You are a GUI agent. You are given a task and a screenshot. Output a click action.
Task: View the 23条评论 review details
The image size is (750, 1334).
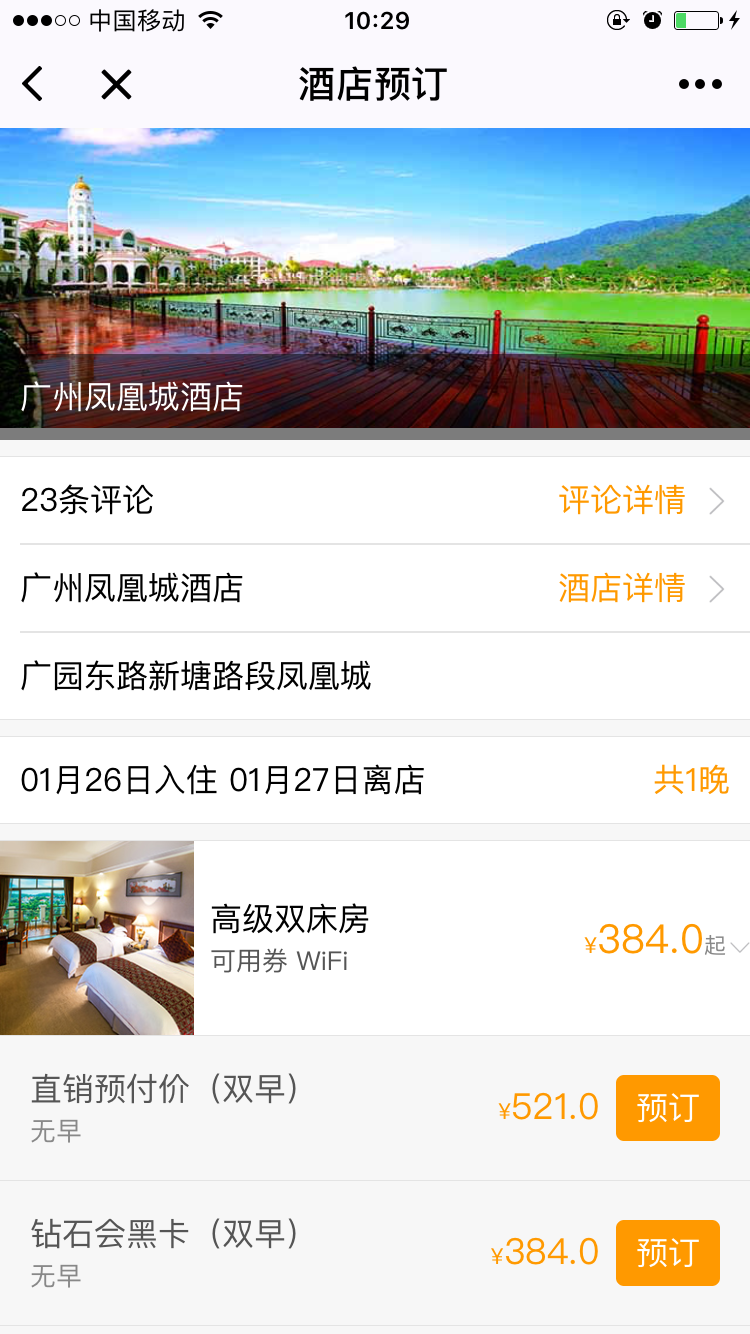click(x=640, y=500)
